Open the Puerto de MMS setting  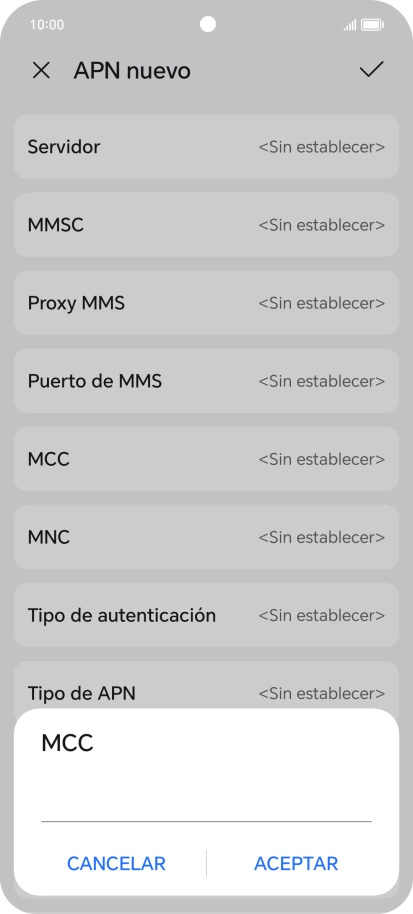tap(206, 381)
